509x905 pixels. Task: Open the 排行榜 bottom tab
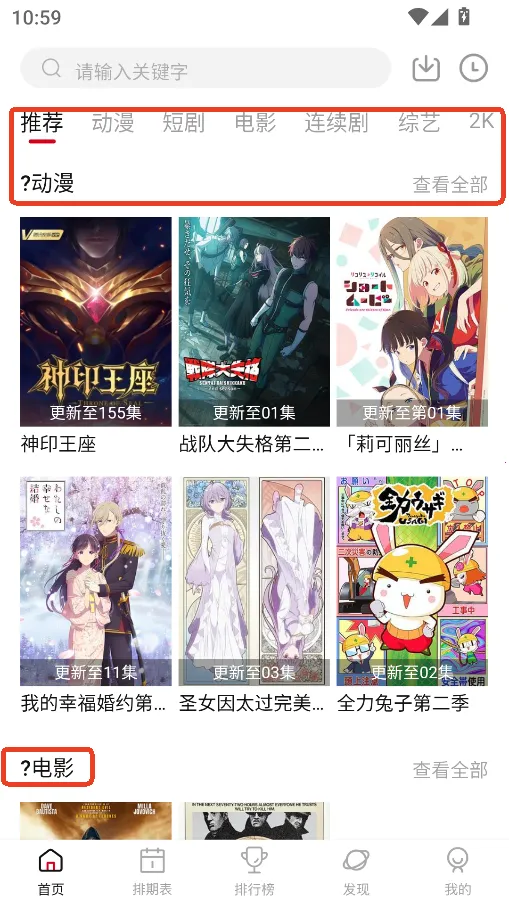pyautogui.click(x=254, y=871)
